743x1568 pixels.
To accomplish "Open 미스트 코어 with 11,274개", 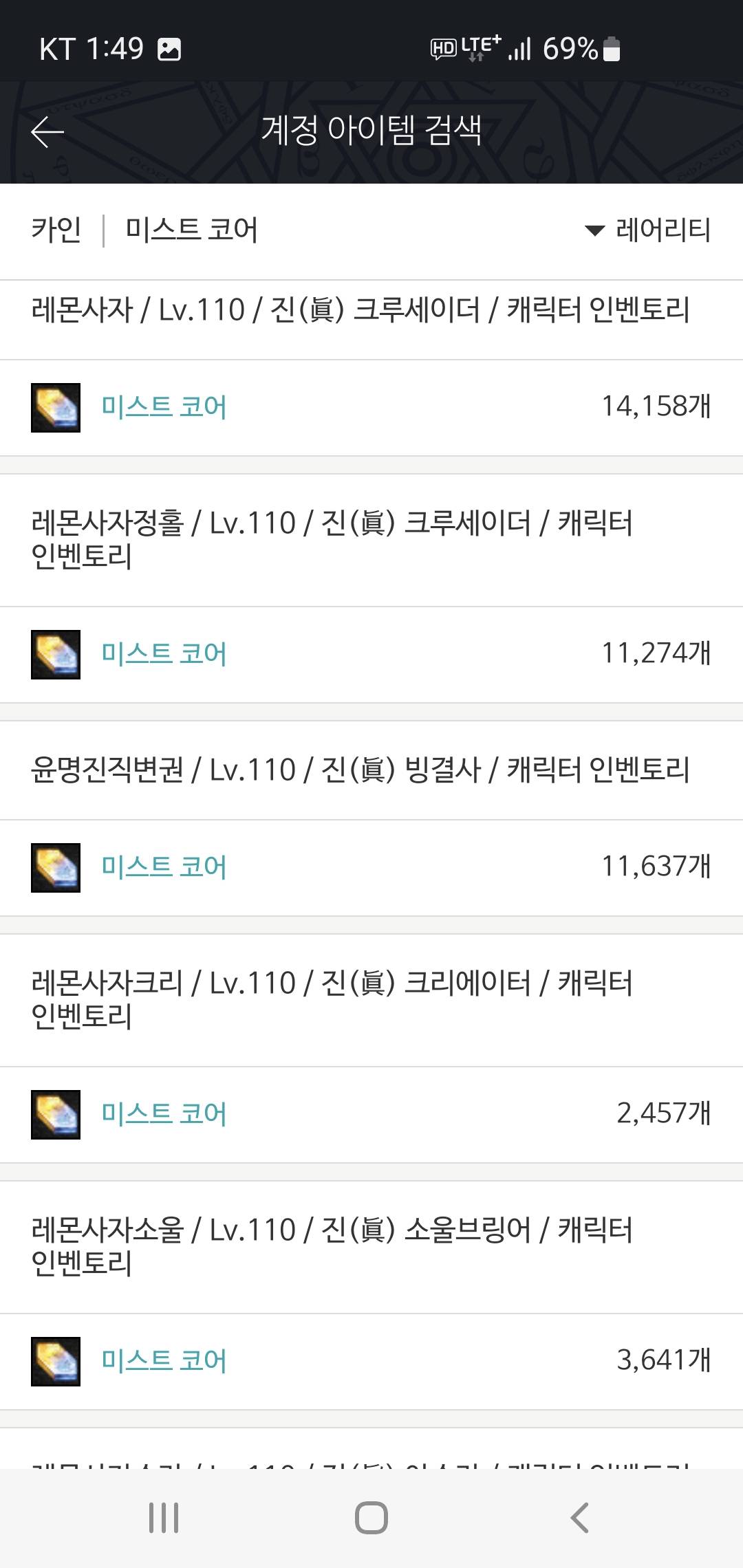I will click(x=164, y=654).
